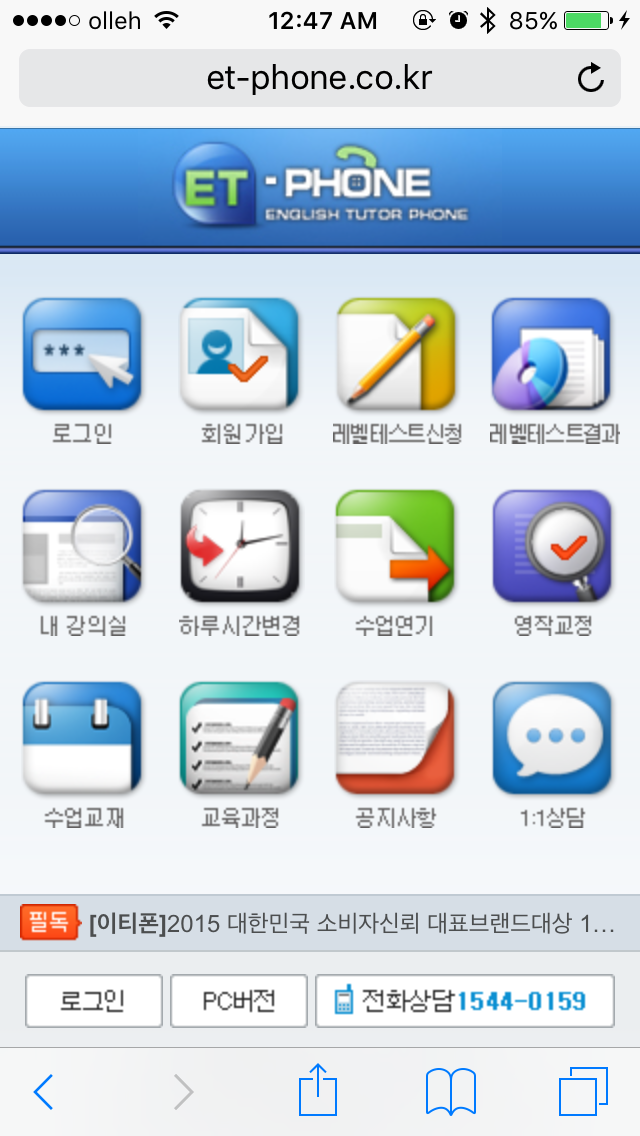The width and height of the screenshot is (640, 1136).
Task: Open 수업연기 icon
Action: 397,547
